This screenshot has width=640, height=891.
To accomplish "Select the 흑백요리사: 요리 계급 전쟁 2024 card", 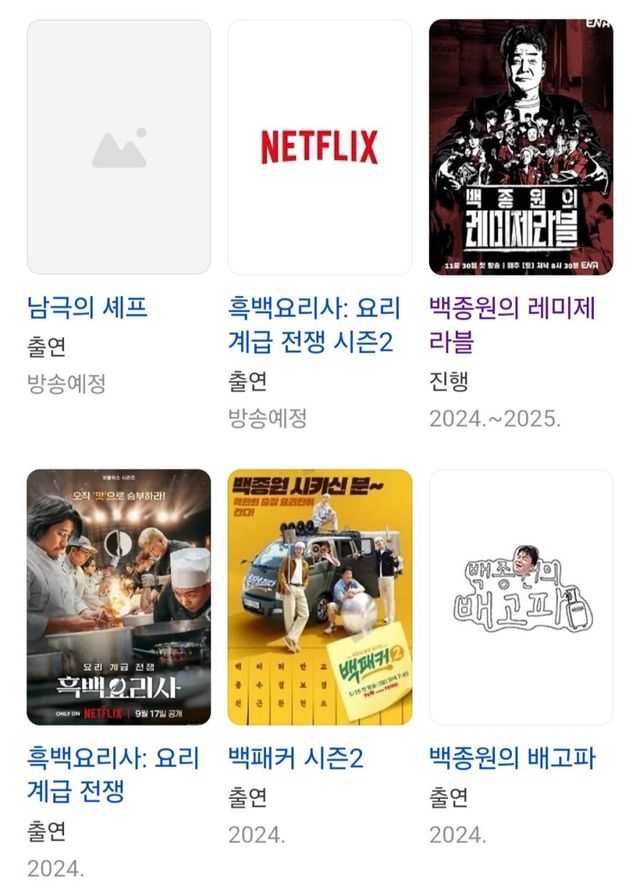I will [x=118, y=596].
